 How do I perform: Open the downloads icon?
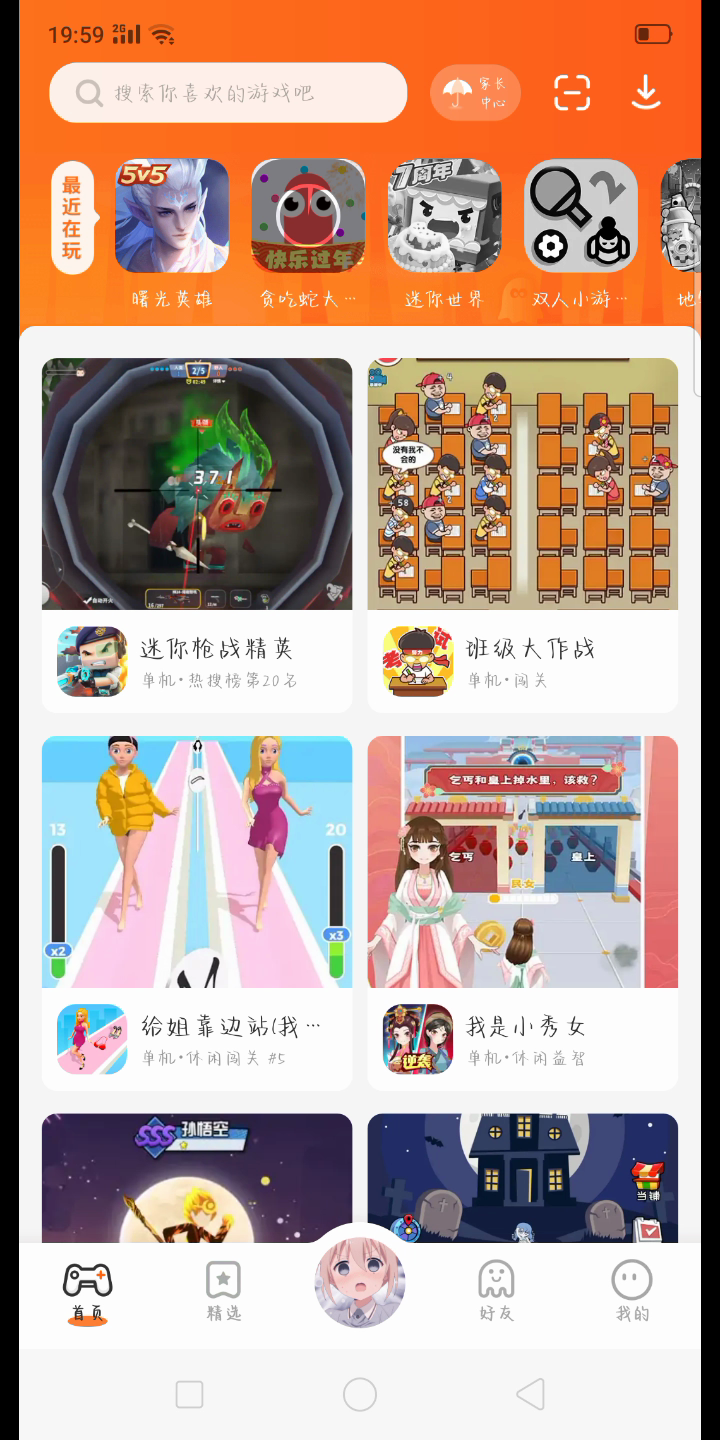click(646, 93)
